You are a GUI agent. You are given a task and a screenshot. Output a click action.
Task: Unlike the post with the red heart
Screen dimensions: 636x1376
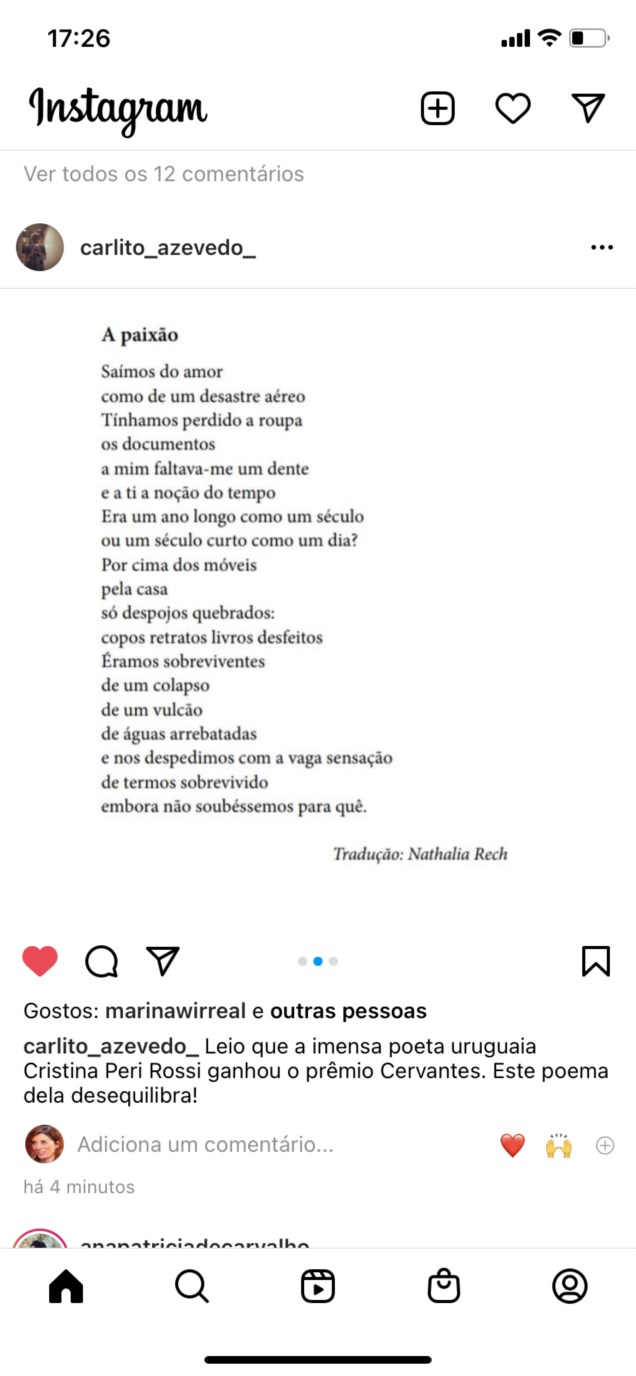[40, 961]
